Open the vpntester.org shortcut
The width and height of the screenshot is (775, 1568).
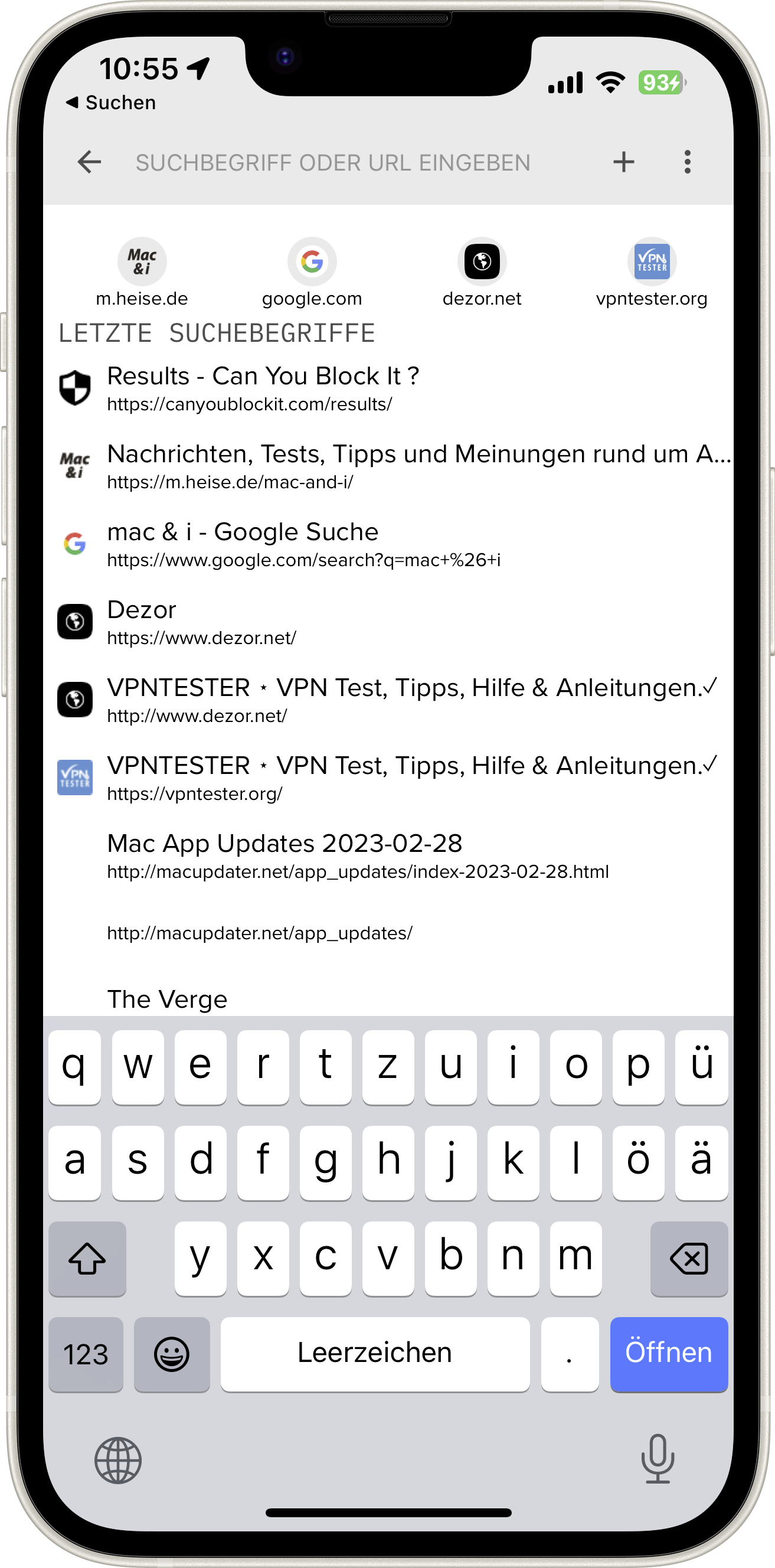pyautogui.click(x=652, y=272)
